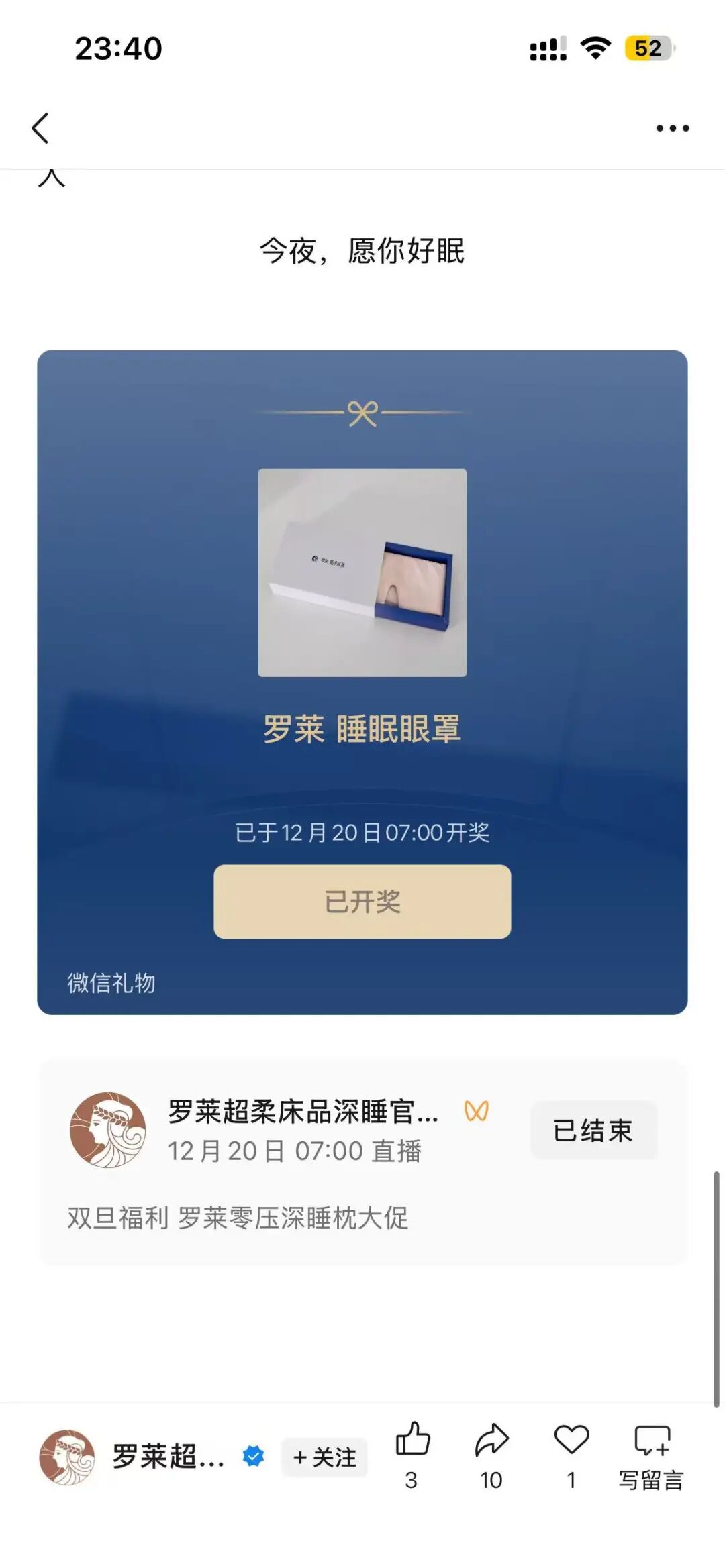
Task: Open the three-dot overflow menu
Action: tap(672, 128)
